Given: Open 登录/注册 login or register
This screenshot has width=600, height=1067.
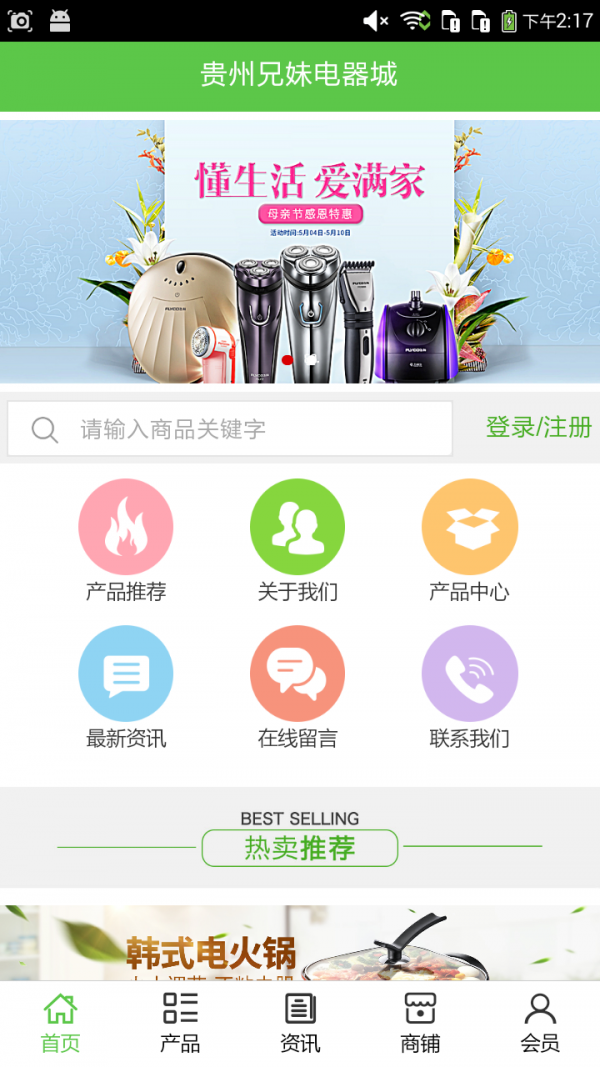Looking at the screenshot, I should pyautogui.click(x=538, y=428).
